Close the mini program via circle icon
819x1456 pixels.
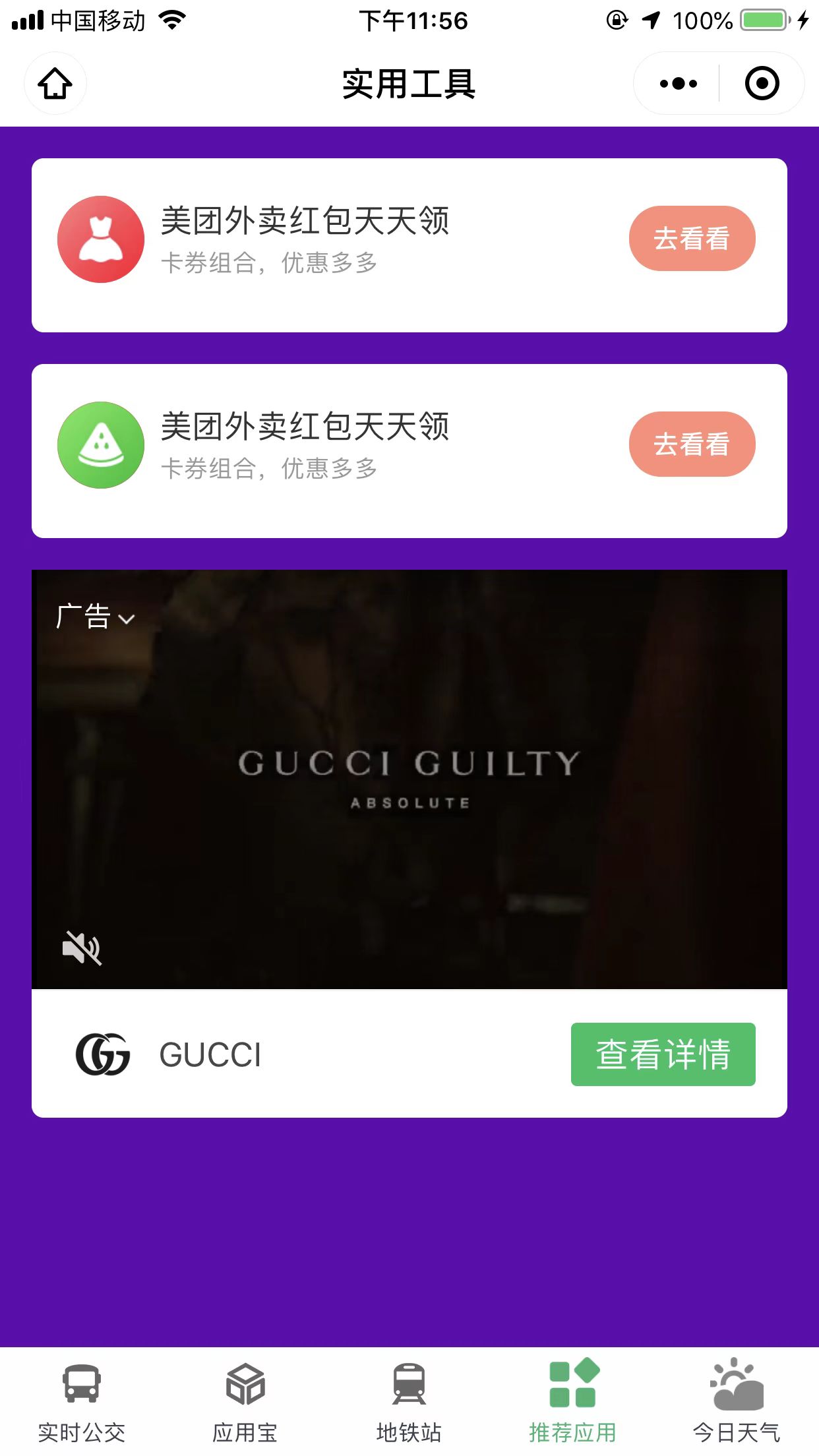(762, 84)
